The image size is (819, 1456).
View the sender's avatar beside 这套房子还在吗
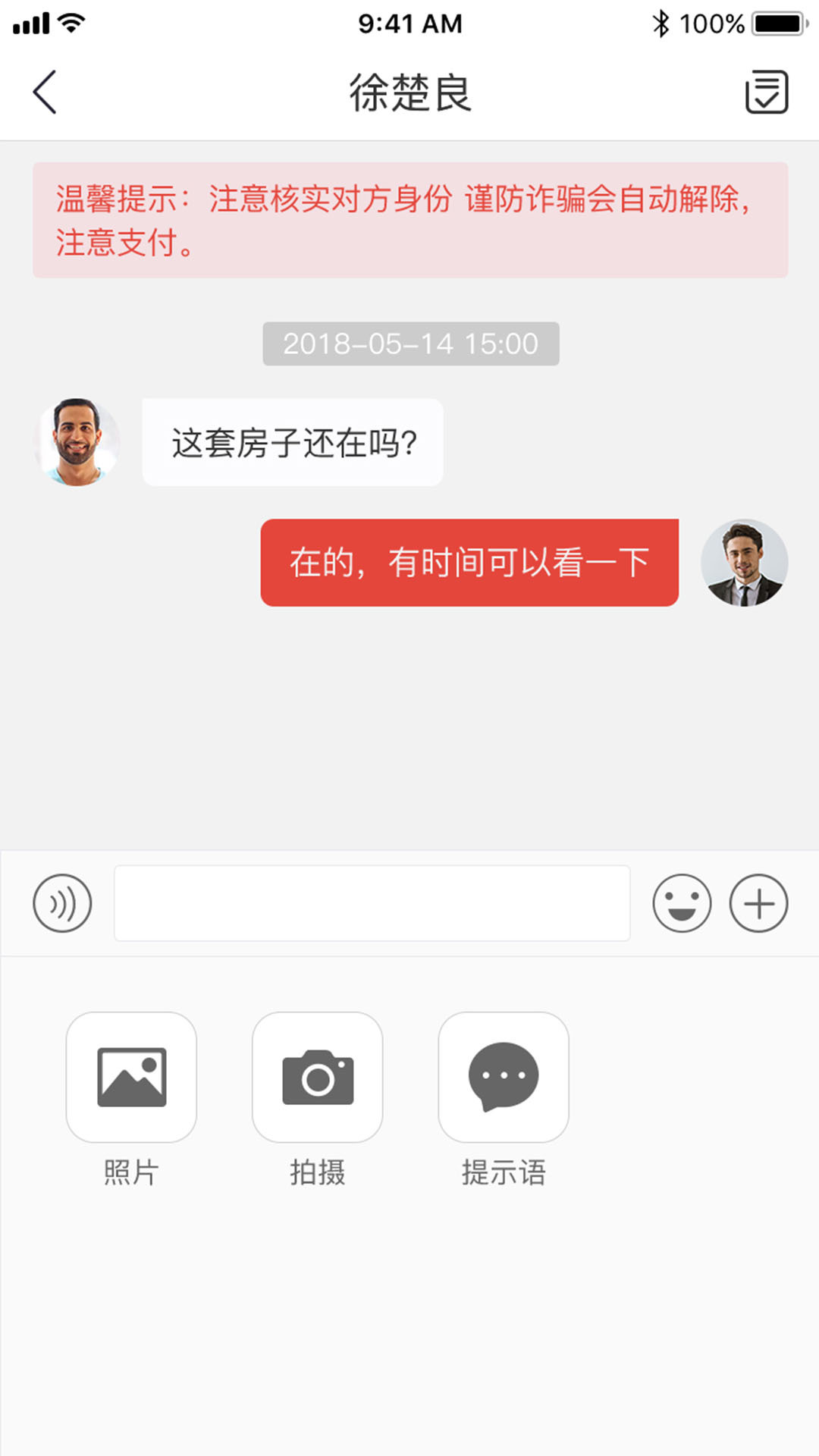[x=77, y=442]
